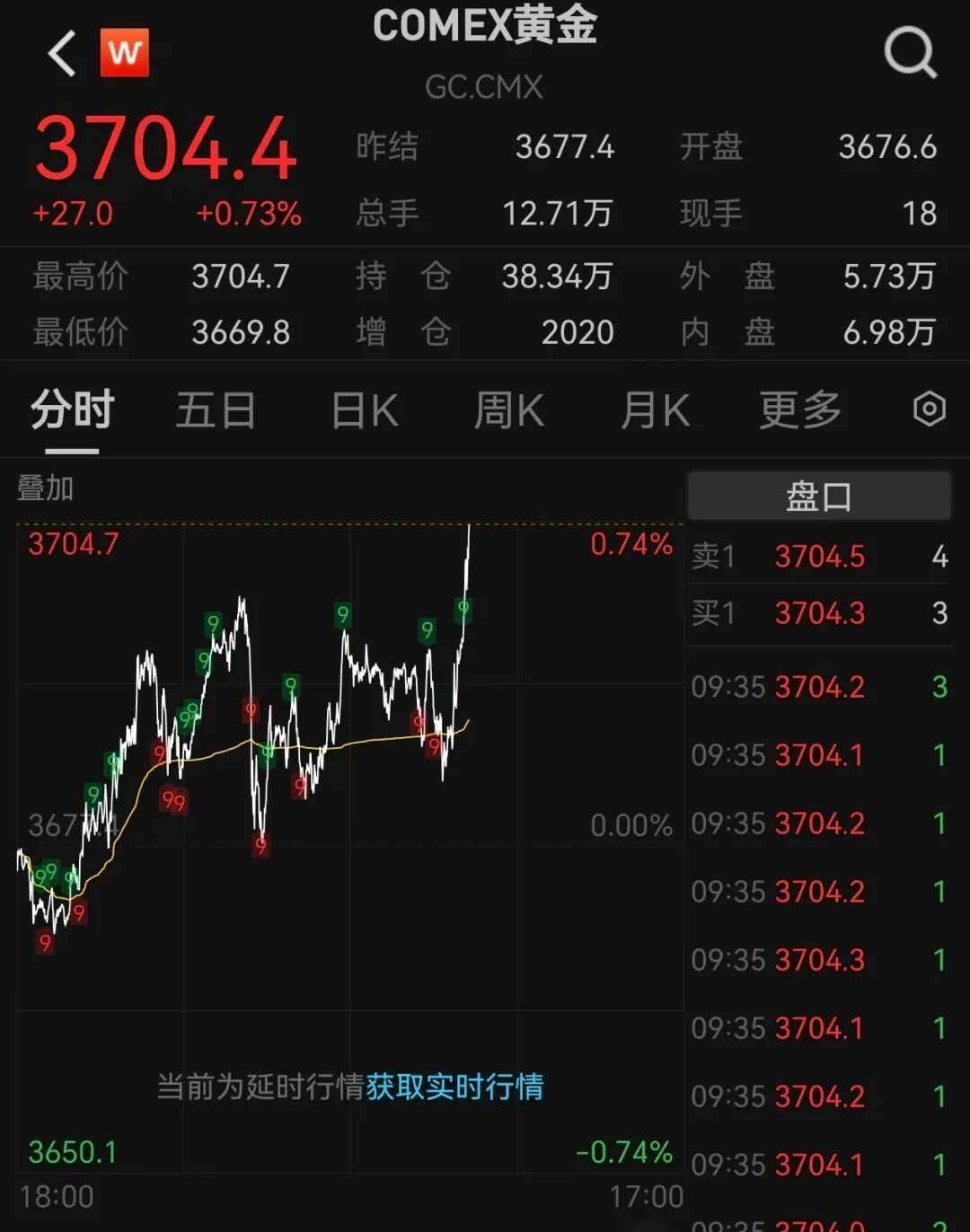
Task: Open the 更多 chart options
Action: pyautogui.click(x=799, y=411)
